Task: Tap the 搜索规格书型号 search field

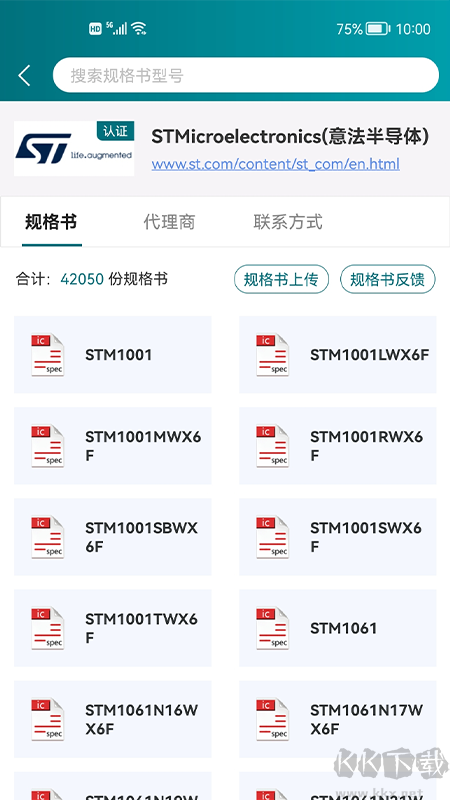Action: pyautogui.click(x=246, y=76)
